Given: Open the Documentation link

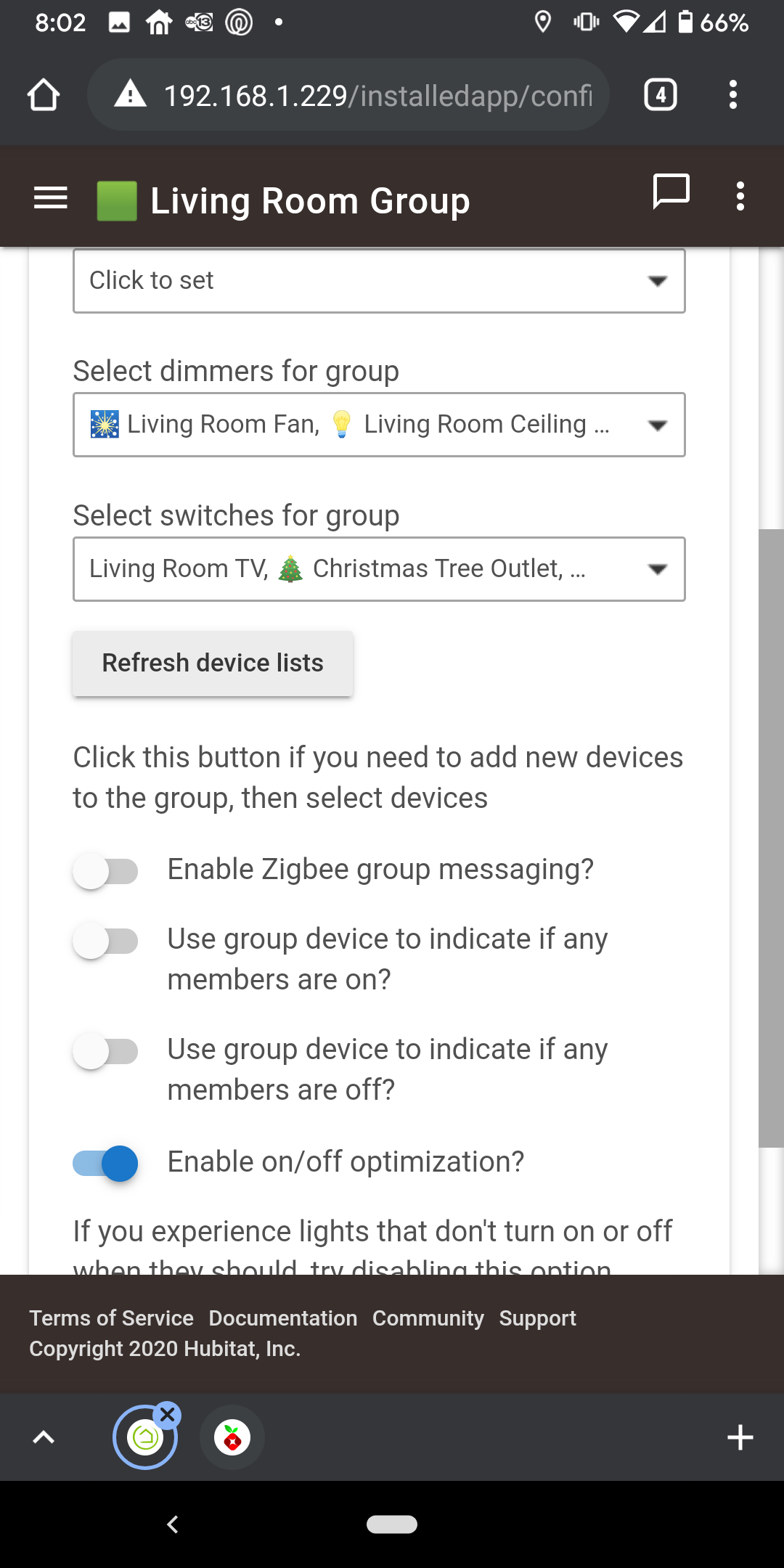Looking at the screenshot, I should click(x=283, y=1318).
